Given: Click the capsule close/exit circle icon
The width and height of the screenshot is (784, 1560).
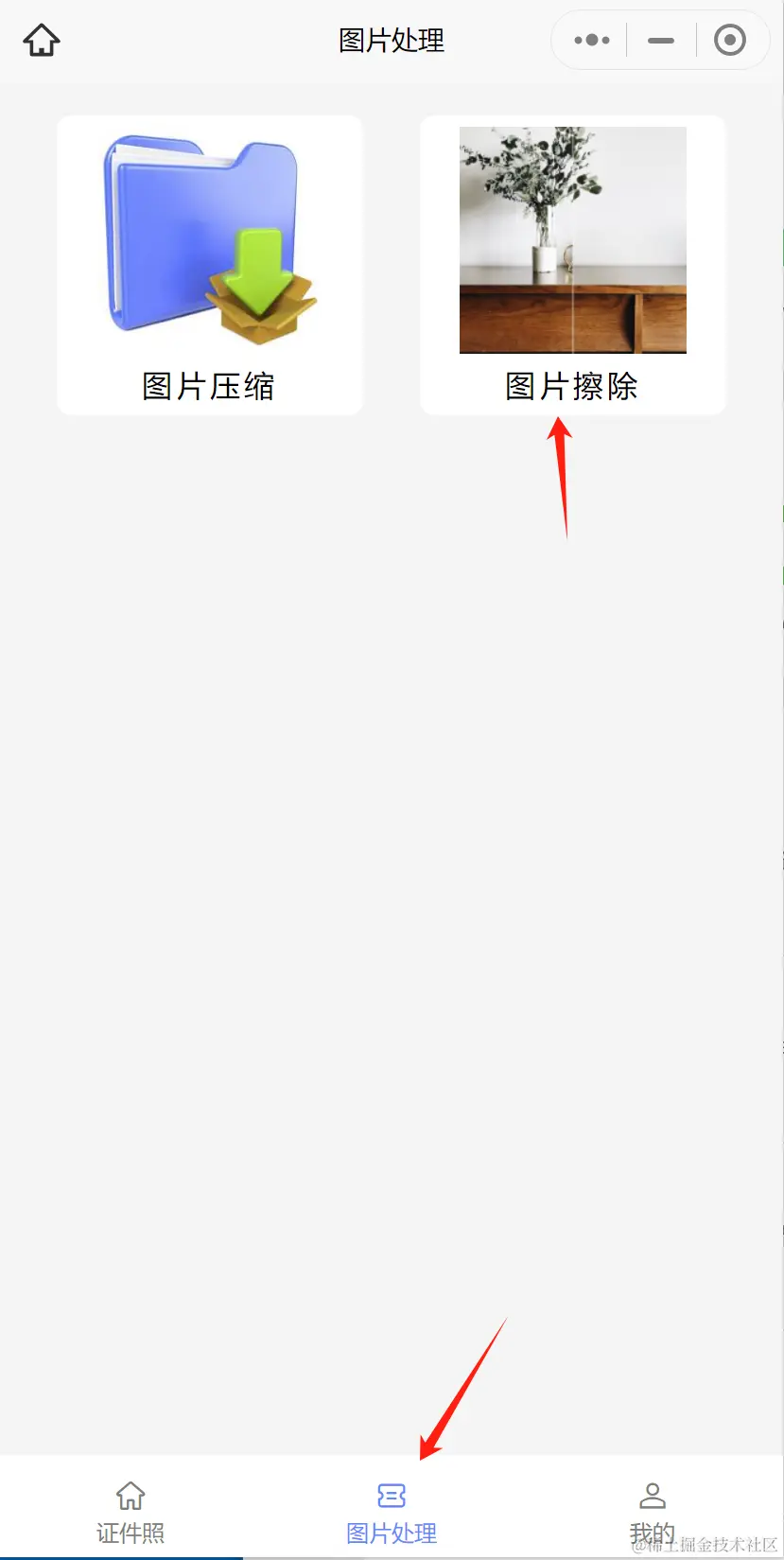Looking at the screenshot, I should 730,40.
